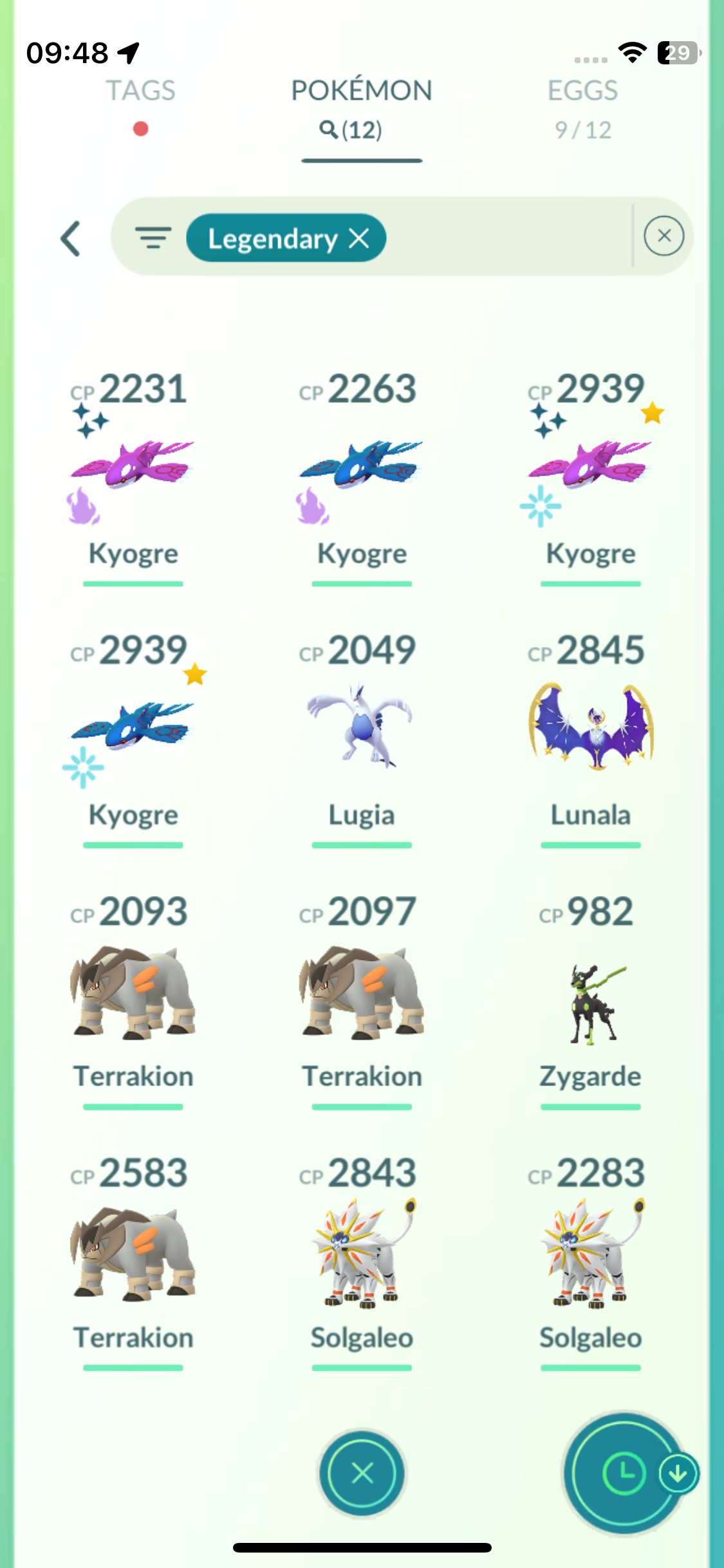Go back using the left arrow
The image size is (724, 1568).
pos(71,239)
